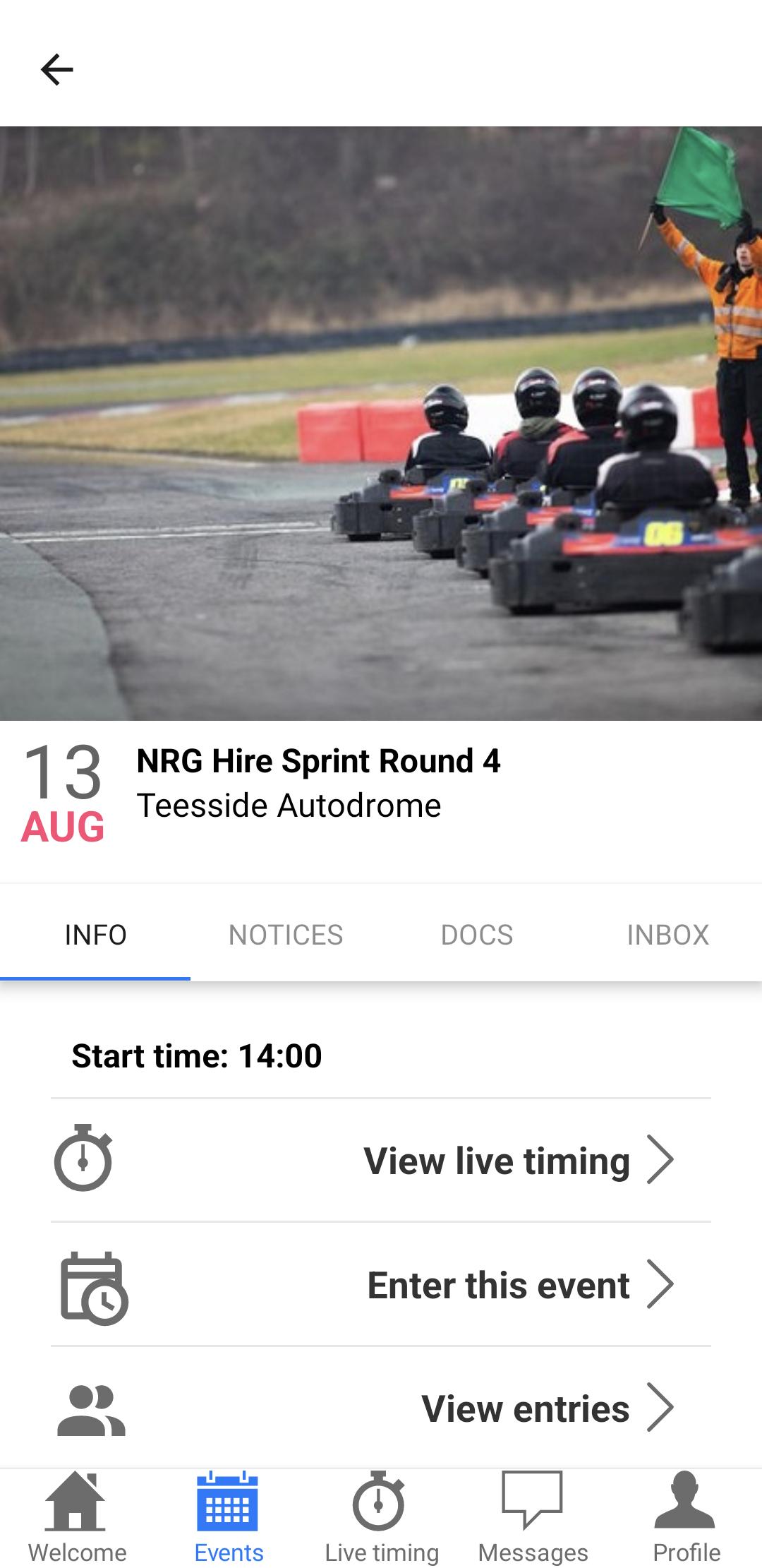The height and width of the screenshot is (1568, 762).
Task: Open Events in bottom navigation
Action: click(x=229, y=1518)
